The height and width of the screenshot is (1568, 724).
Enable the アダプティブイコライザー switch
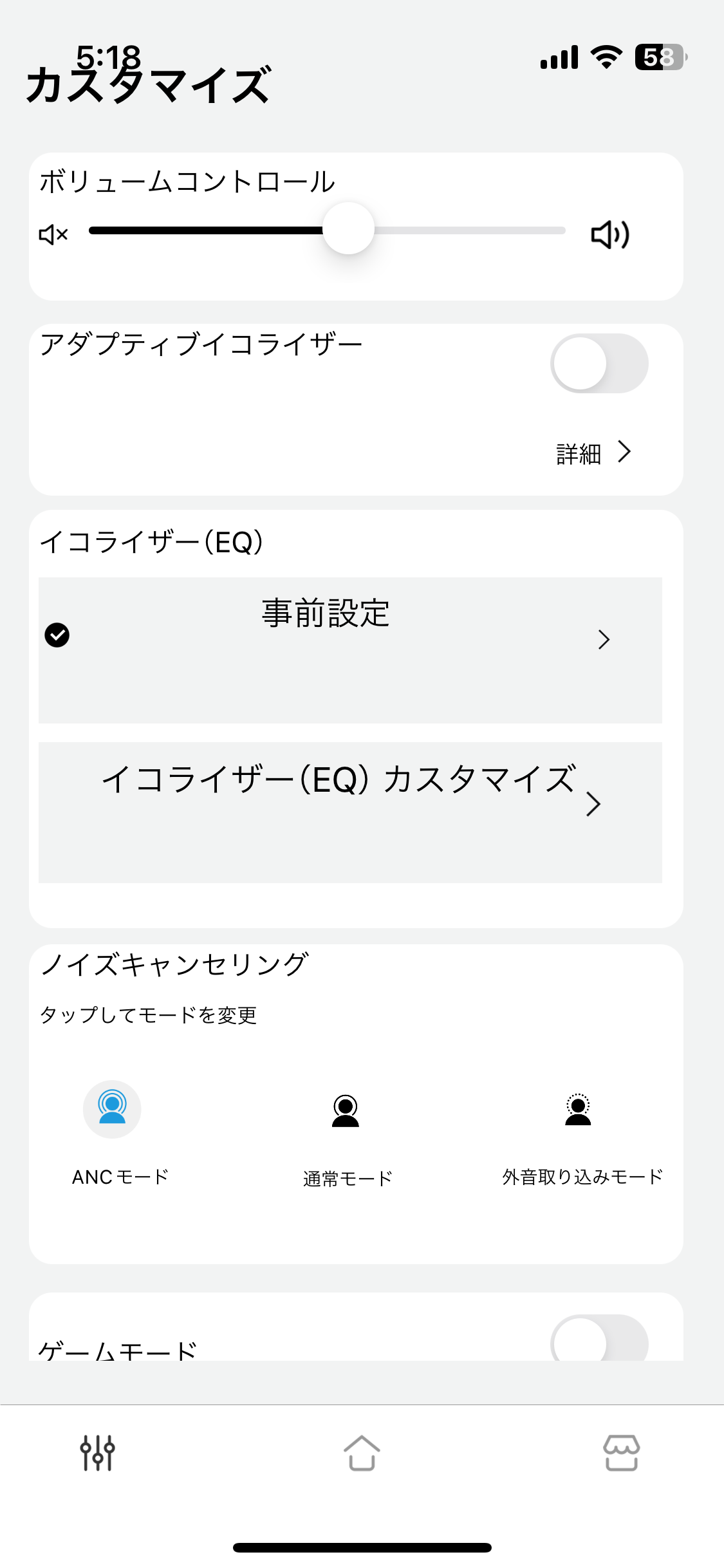(599, 364)
